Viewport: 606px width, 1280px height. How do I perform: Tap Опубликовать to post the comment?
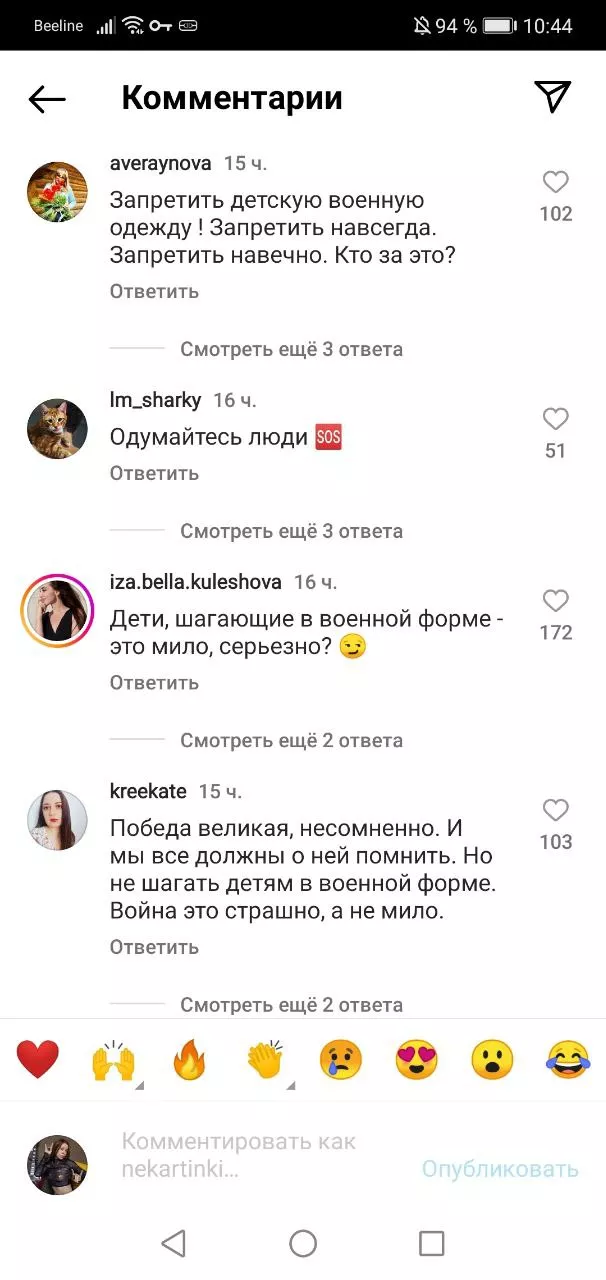coord(499,1169)
